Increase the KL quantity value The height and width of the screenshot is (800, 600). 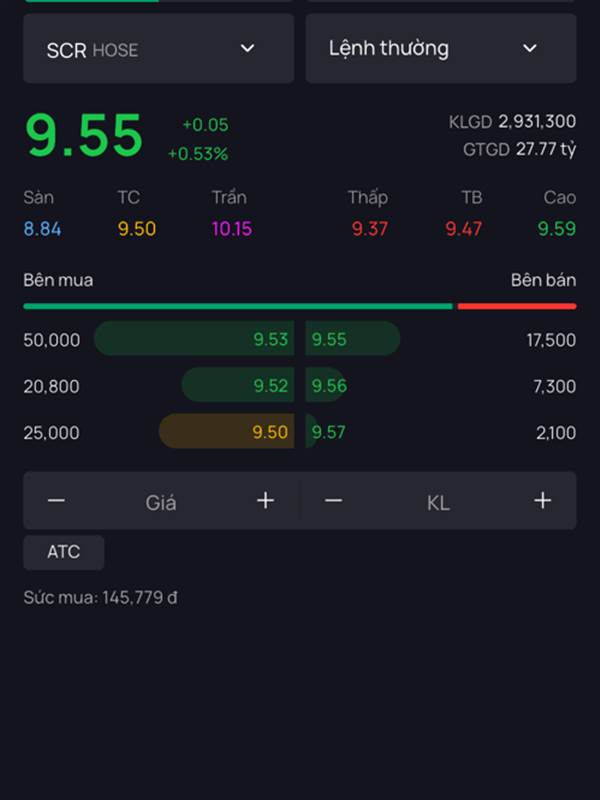pyautogui.click(x=542, y=501)
